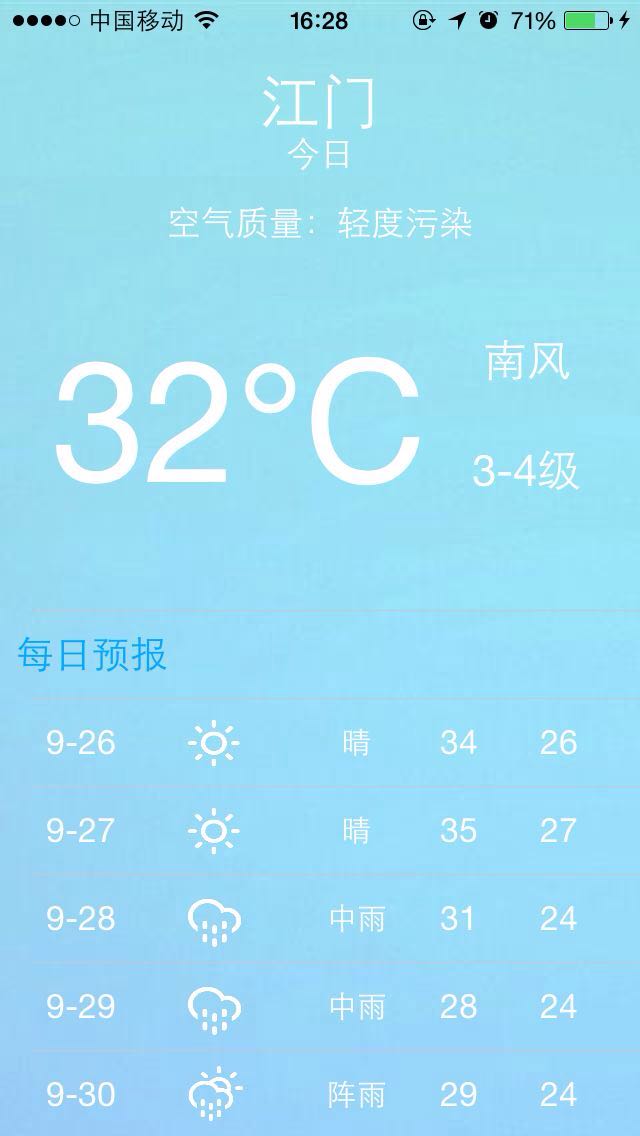Tap the 9-30 阵雨 forecast row
Viewport: 640px width, 1136px height.
click(x=320, y=1094)
